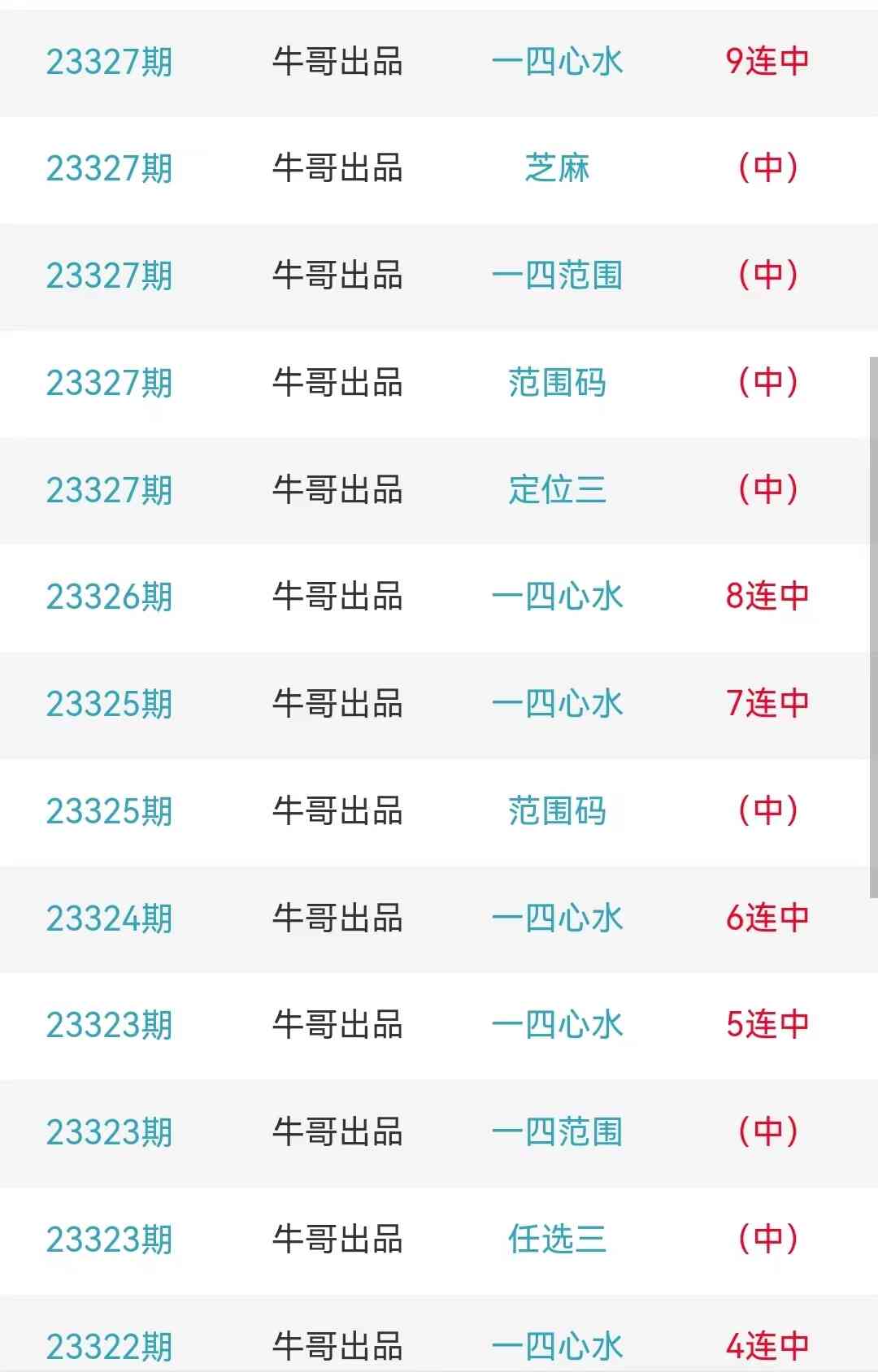
Task: Open the 23322期 一四心水 4连中 entry
Action: [557, 1345]
